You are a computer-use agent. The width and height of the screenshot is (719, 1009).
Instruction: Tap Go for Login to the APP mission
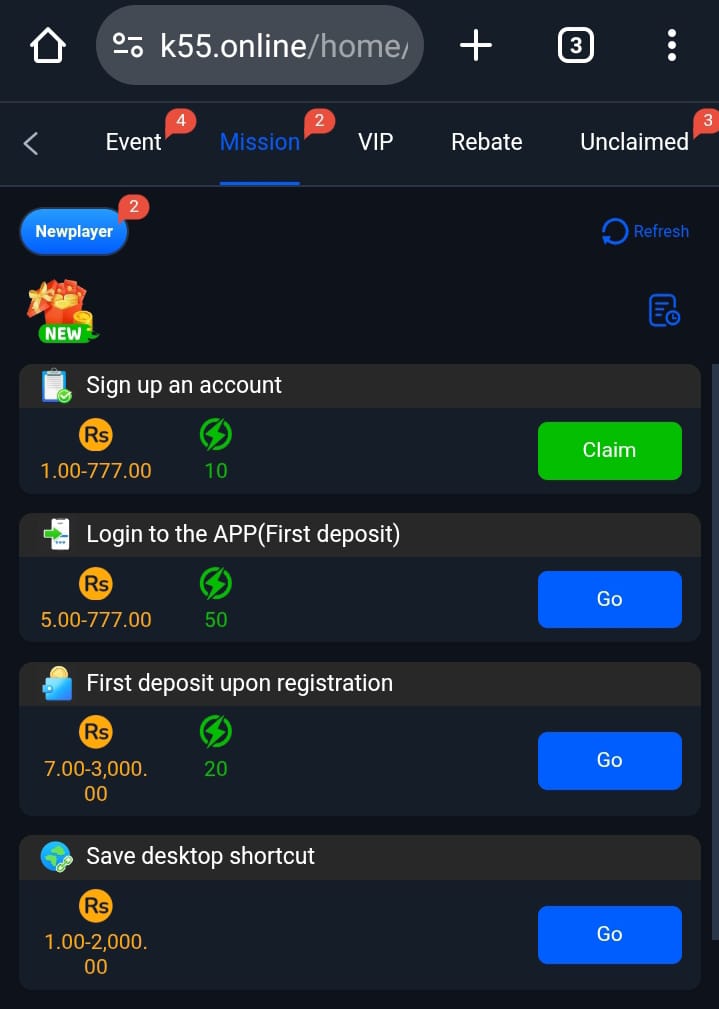[609, 599]
